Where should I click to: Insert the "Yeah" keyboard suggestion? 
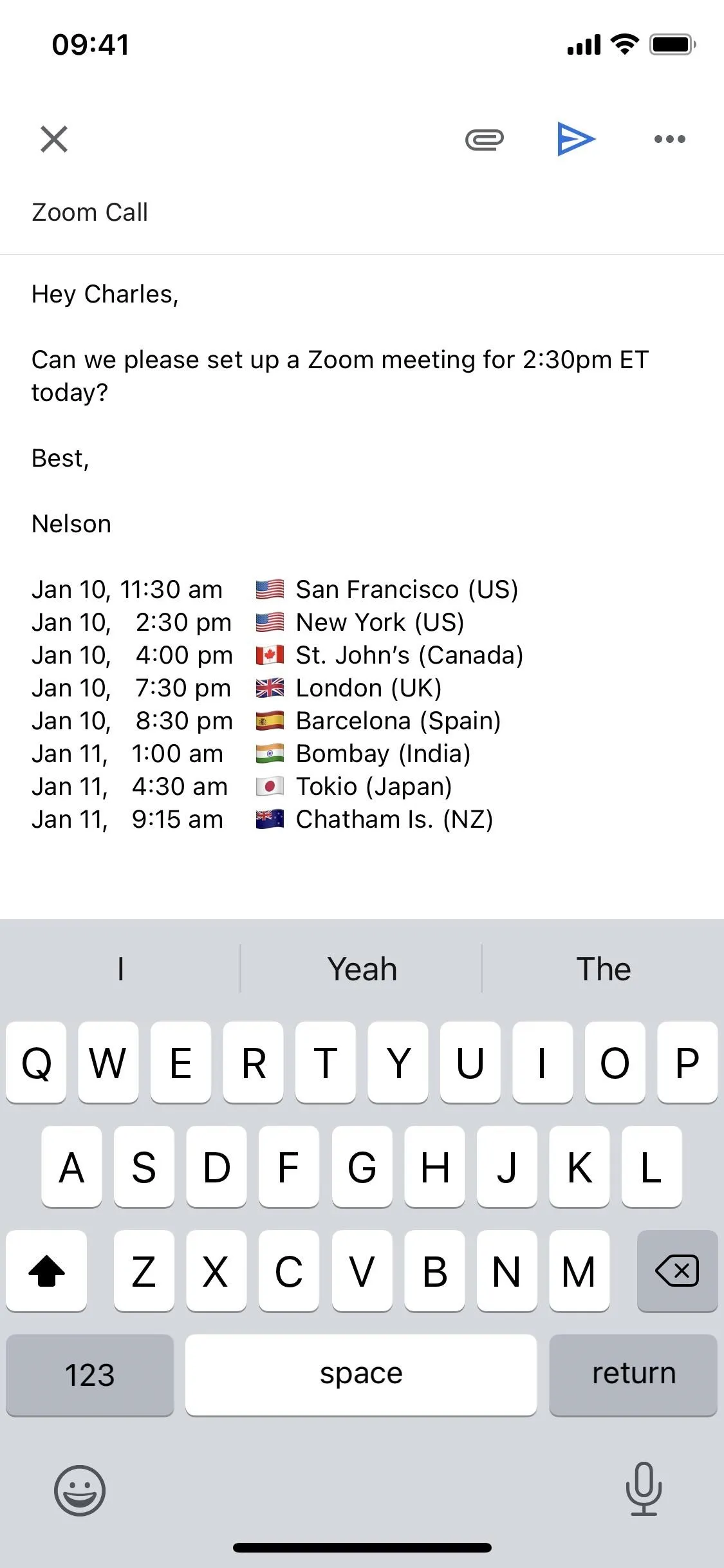pos(362,969)
